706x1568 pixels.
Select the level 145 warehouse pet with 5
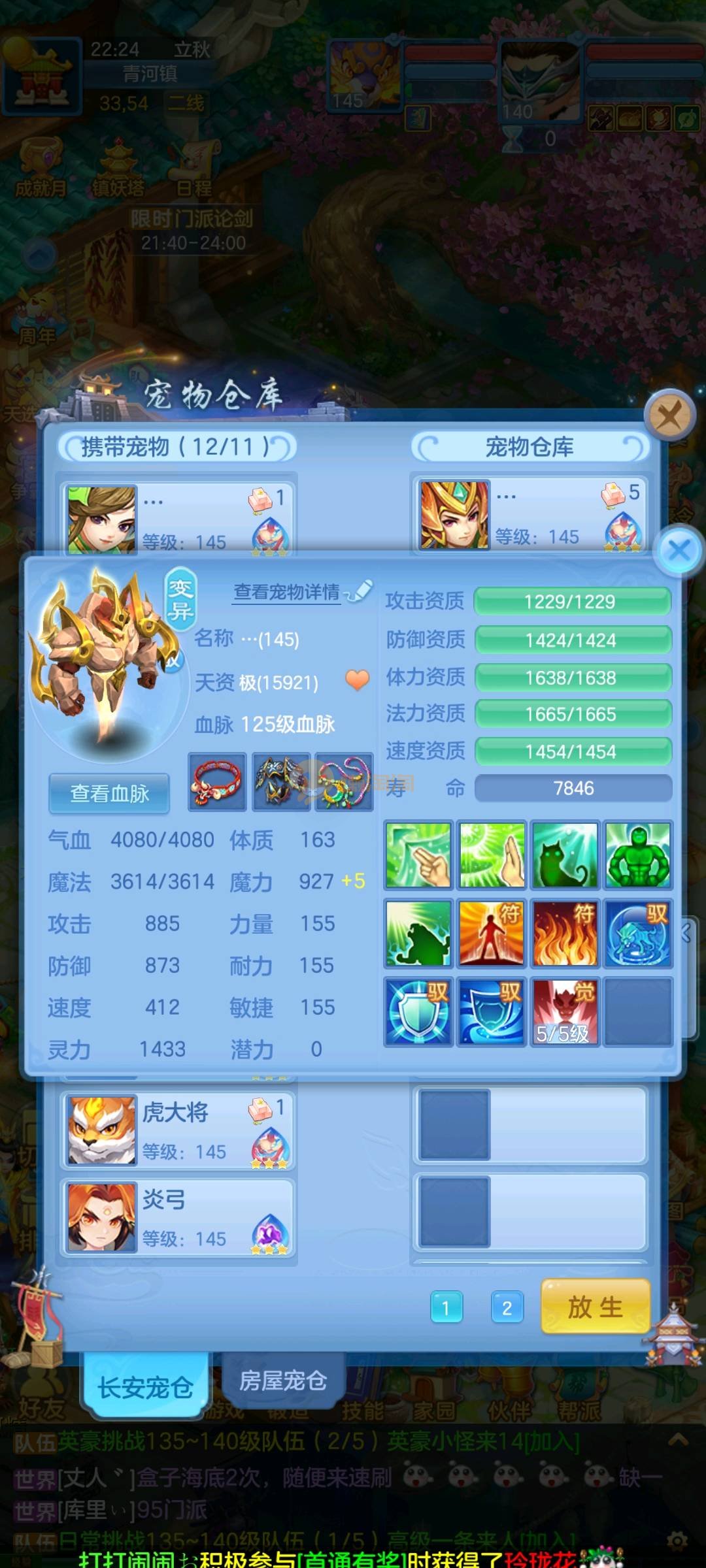pos(529,515)
